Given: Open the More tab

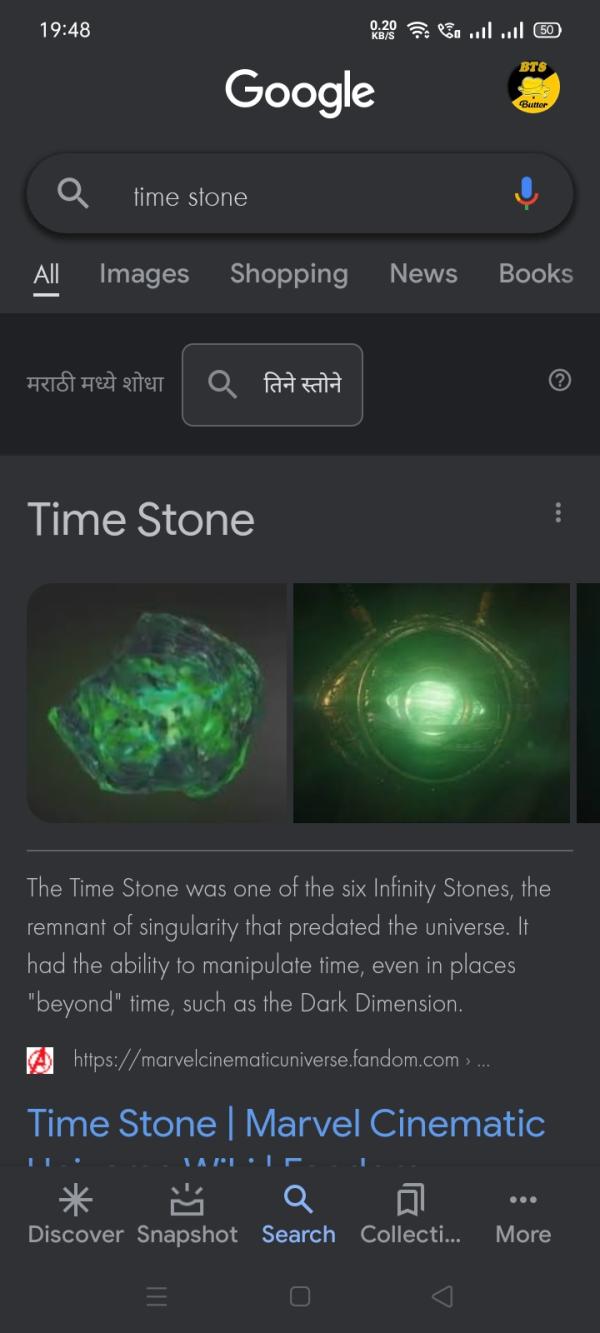Looking at the screenshot, I should [x=523, y=1214].
